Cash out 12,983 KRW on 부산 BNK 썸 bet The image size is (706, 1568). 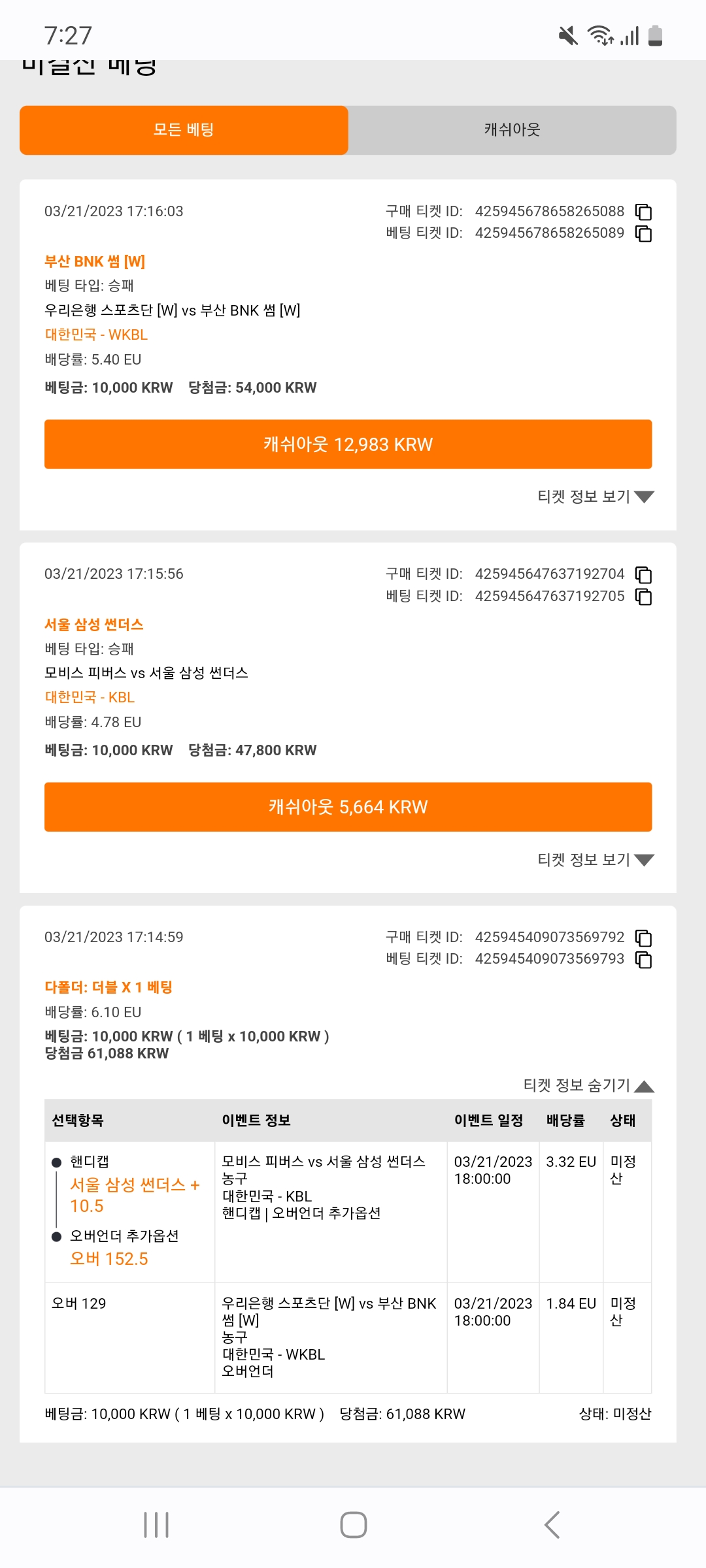point(348,444)
